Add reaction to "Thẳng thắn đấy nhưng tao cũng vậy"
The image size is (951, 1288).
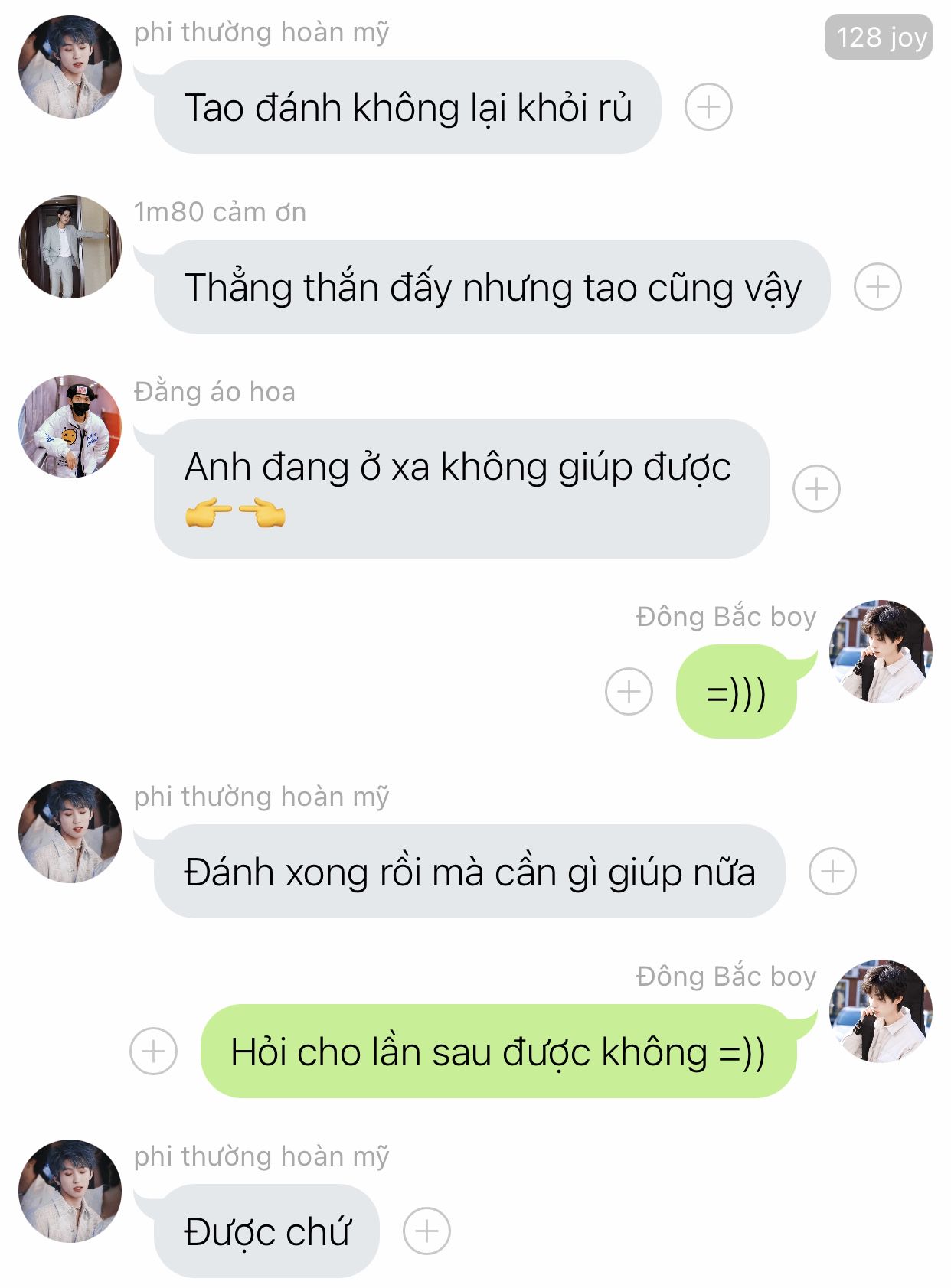877,286
